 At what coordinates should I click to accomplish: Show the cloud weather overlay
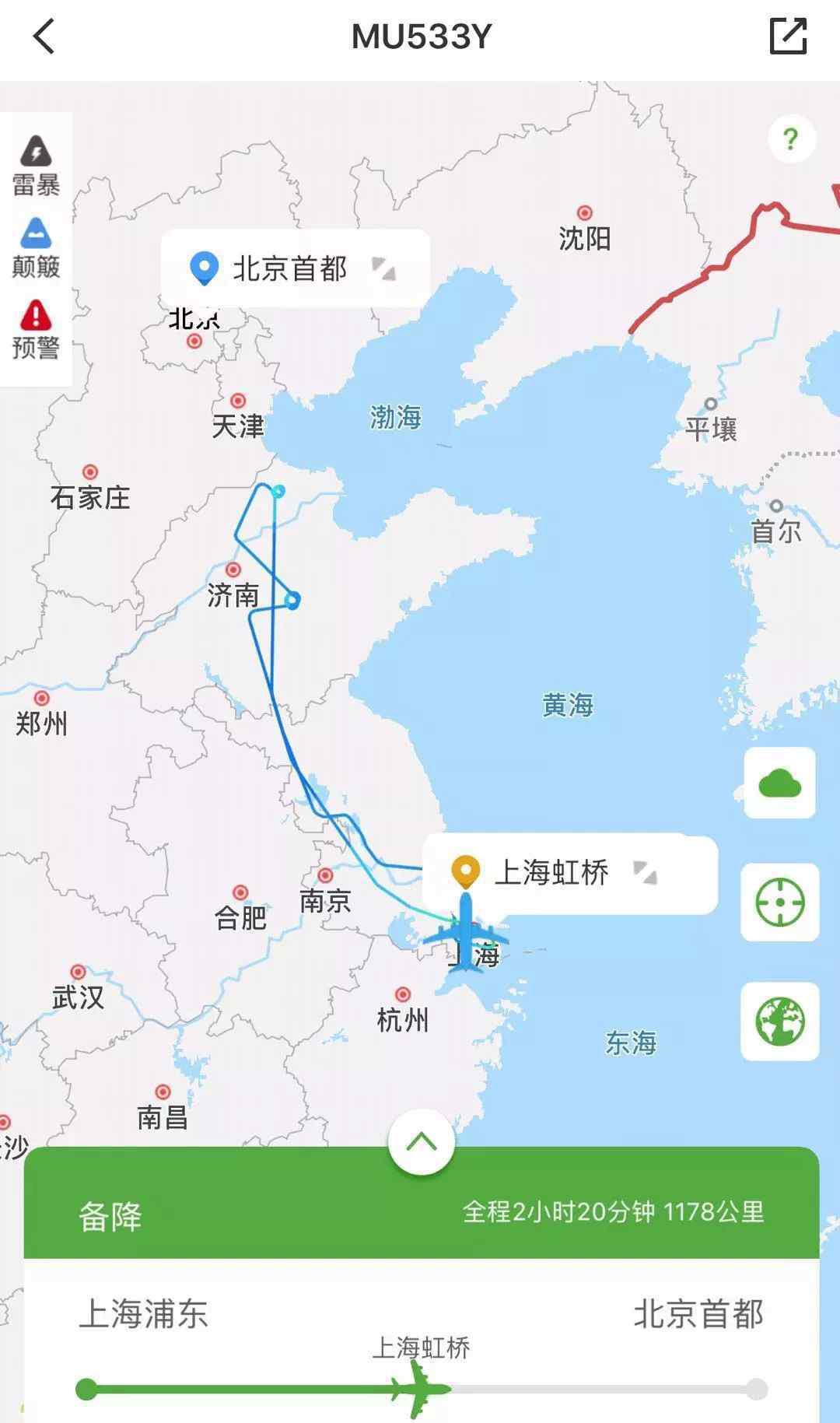779,783
